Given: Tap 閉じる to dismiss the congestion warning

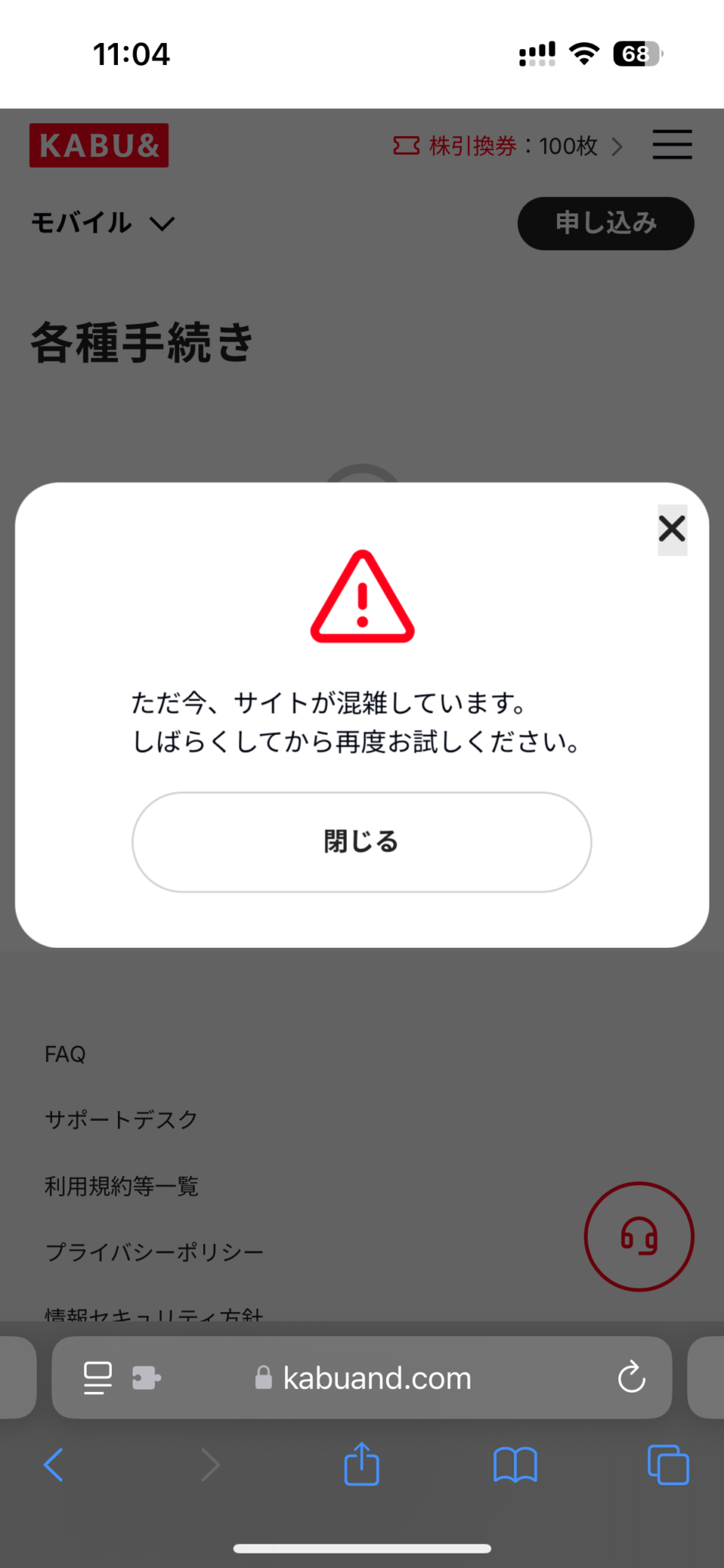Looking at the screenshot, I should pyautogui.click(x=361, y=841).
